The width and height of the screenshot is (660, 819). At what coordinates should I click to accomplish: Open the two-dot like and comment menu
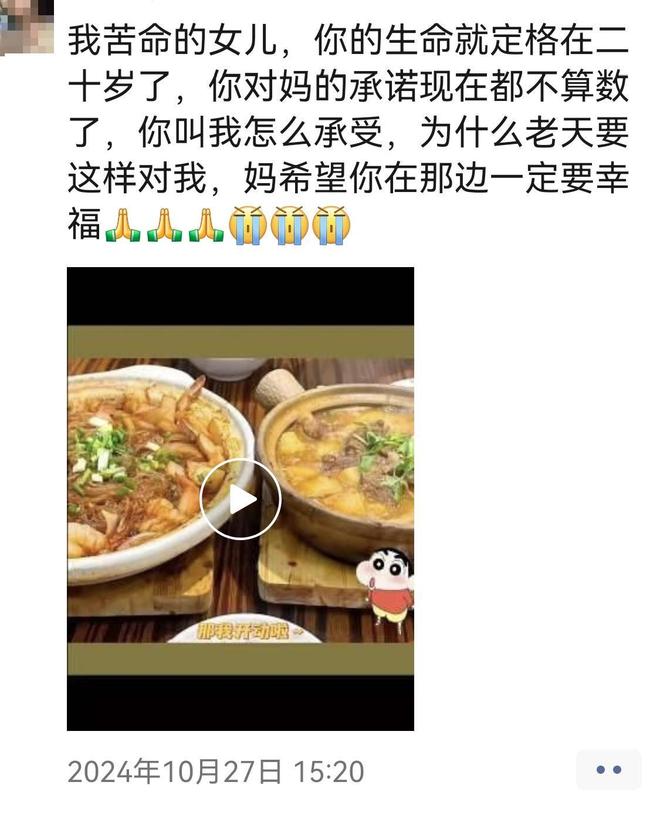click(608, 770)
